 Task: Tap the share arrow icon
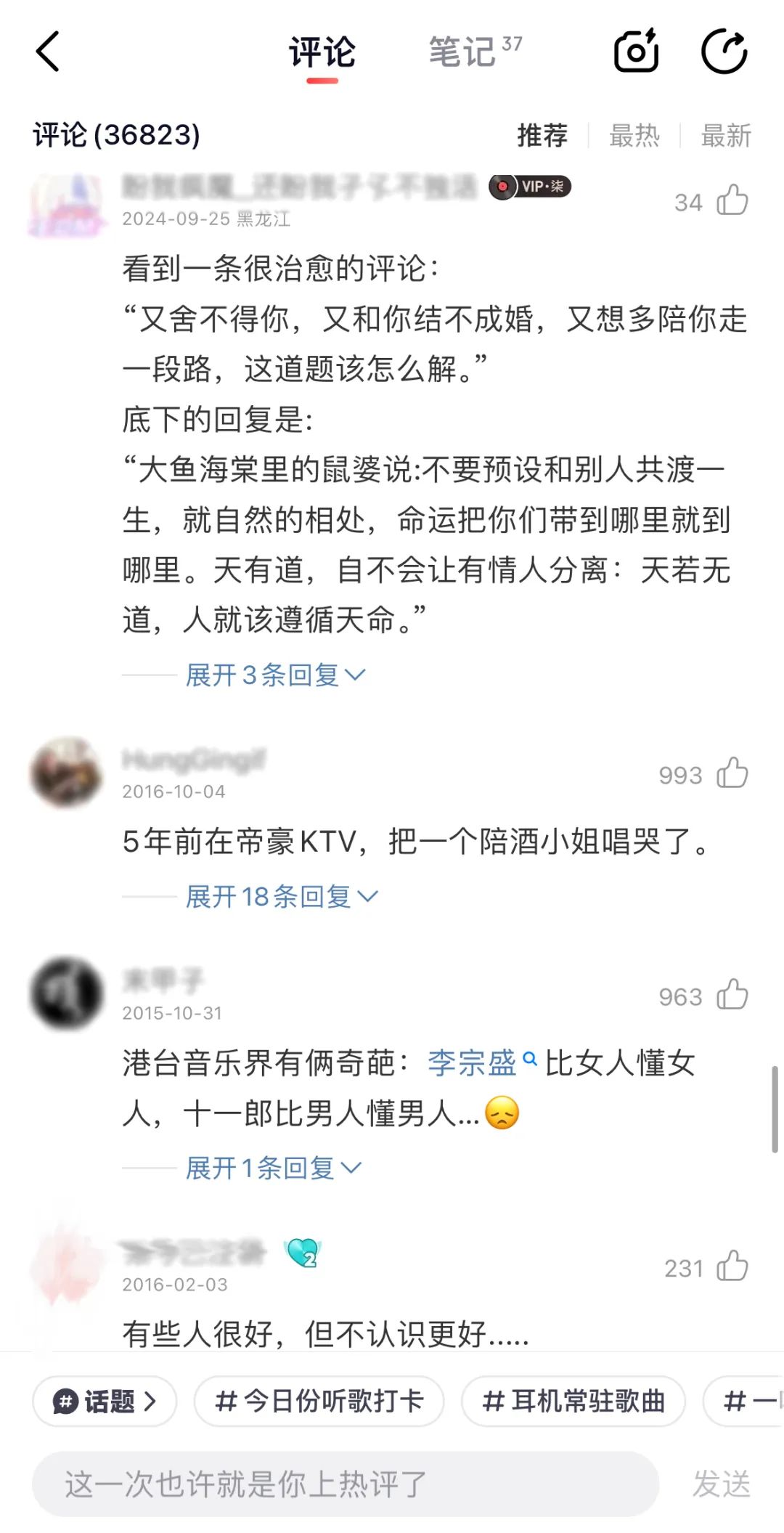(724, 52)
